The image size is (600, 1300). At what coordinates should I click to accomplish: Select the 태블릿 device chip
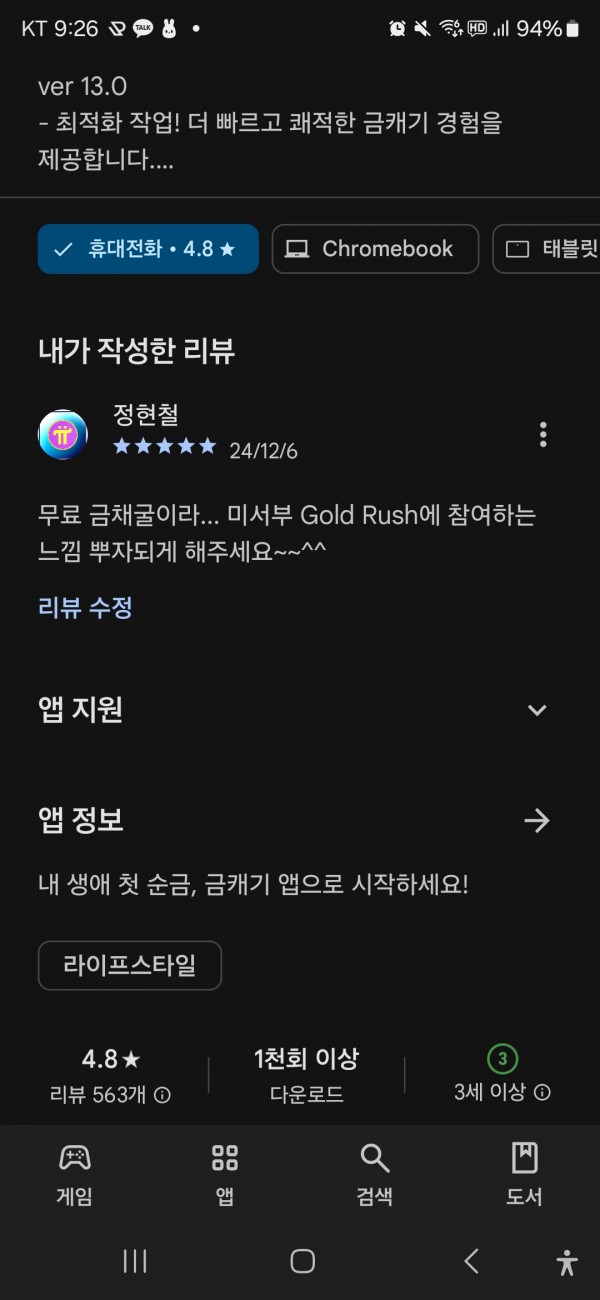548,249
